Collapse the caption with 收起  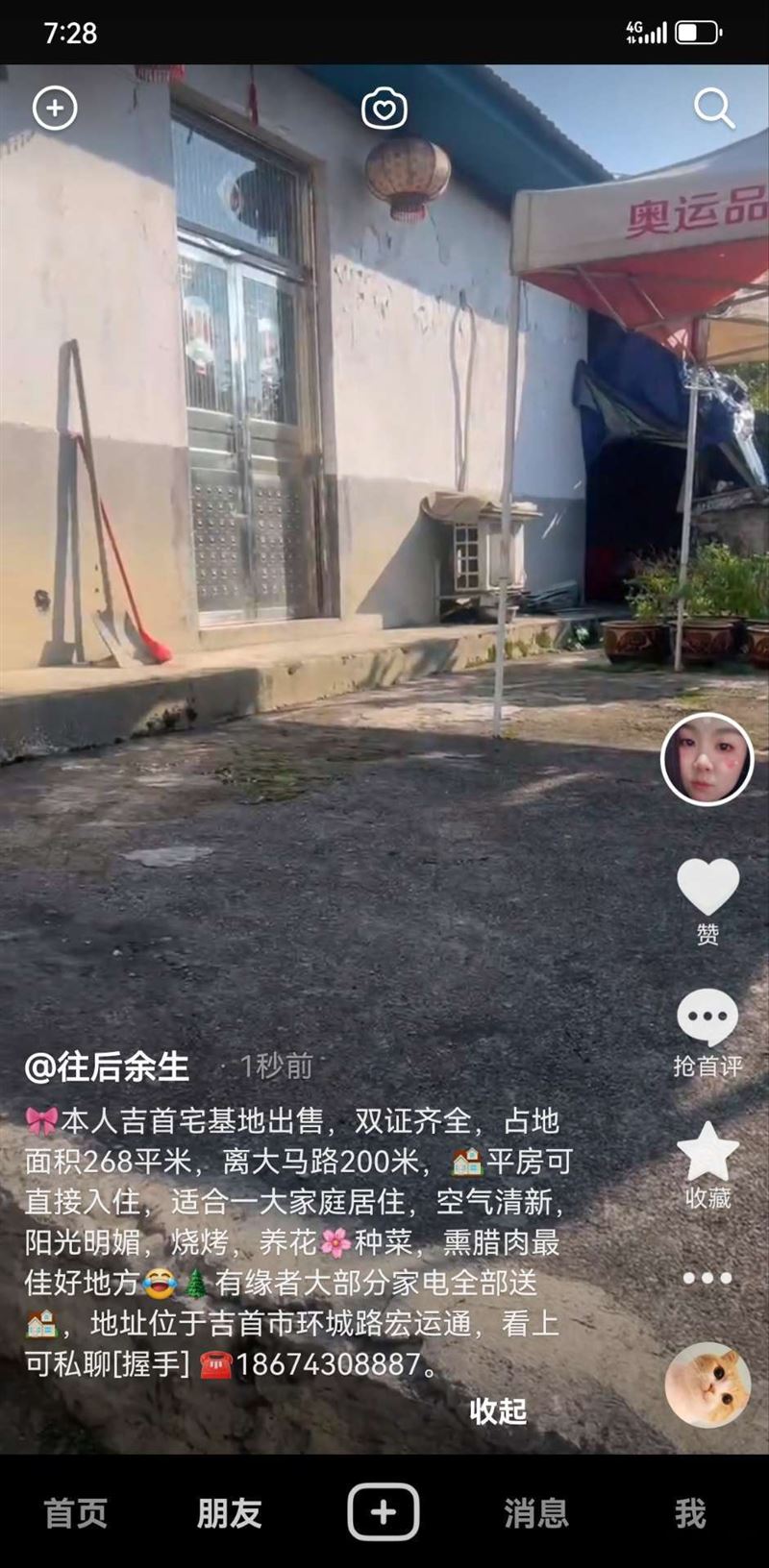click(x=498, y=1410)
